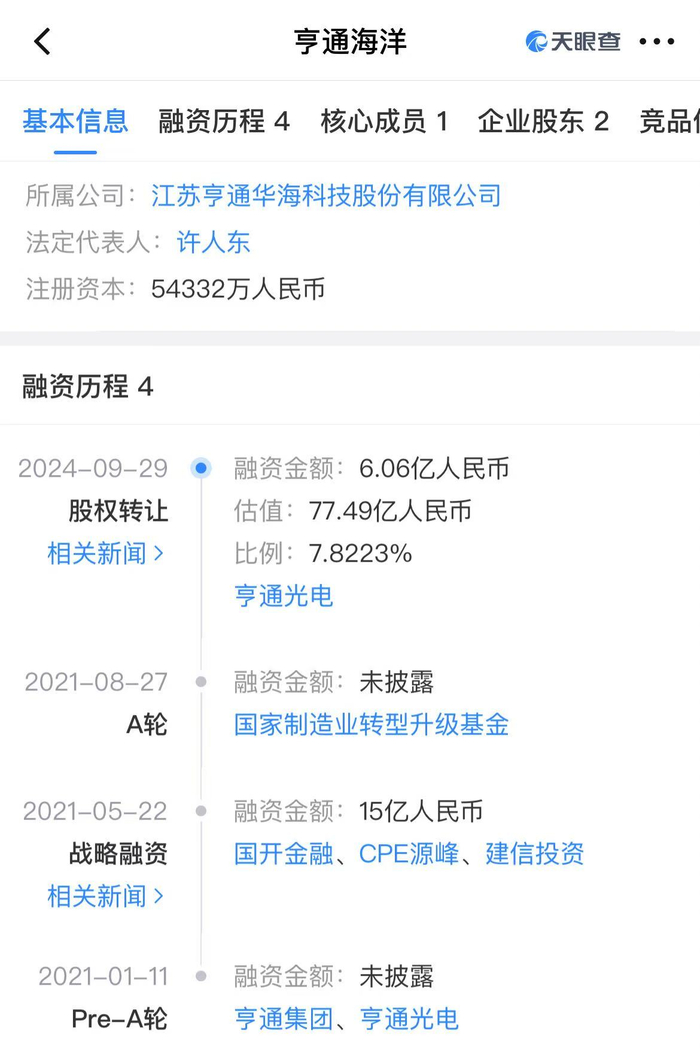Viewport: 700px width, 1053px height.
Task: Open the 企业股东 2 tab
Action: coord(543,122)
